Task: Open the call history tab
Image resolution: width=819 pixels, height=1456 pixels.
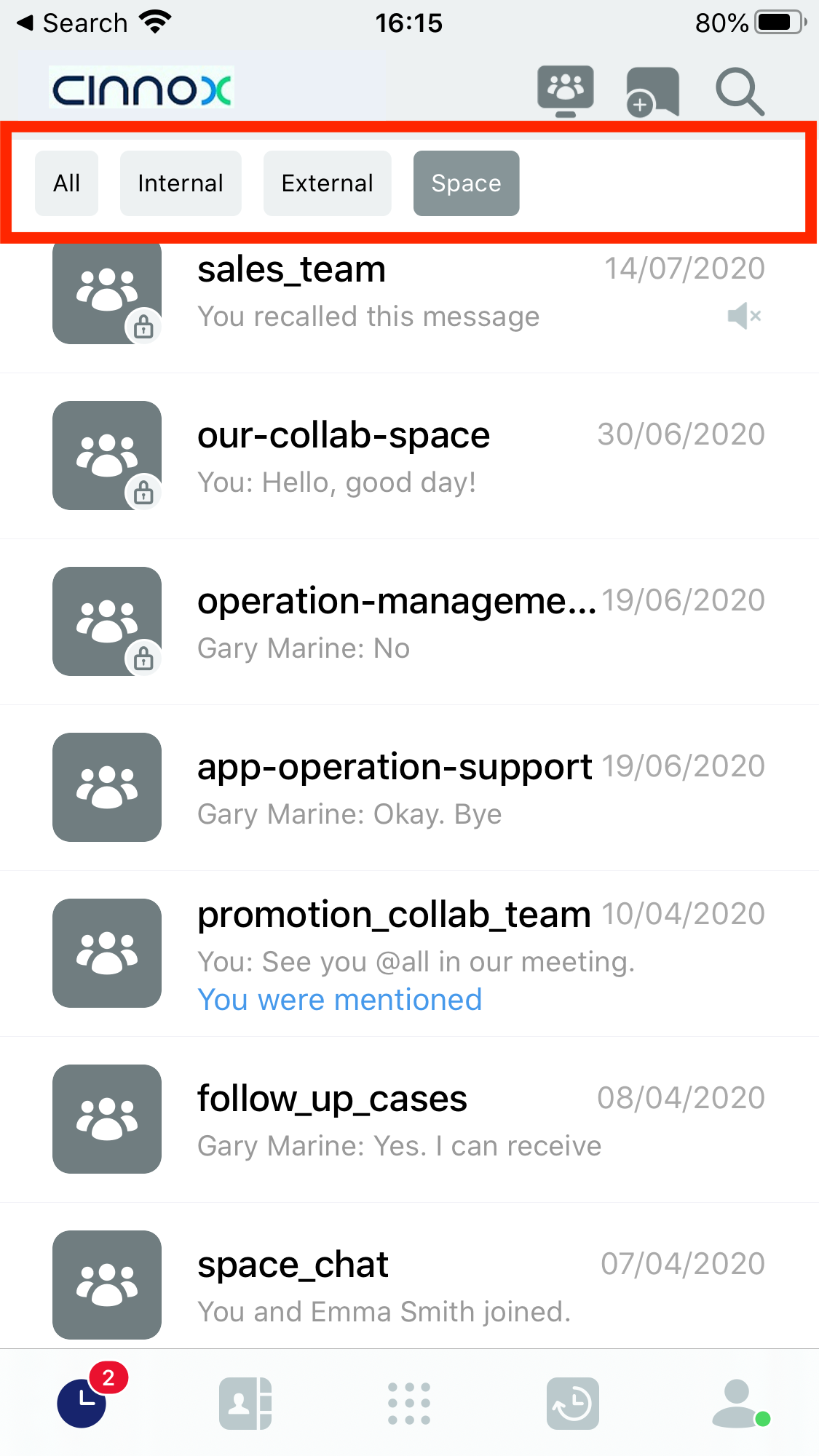Action: point(573,1403)
